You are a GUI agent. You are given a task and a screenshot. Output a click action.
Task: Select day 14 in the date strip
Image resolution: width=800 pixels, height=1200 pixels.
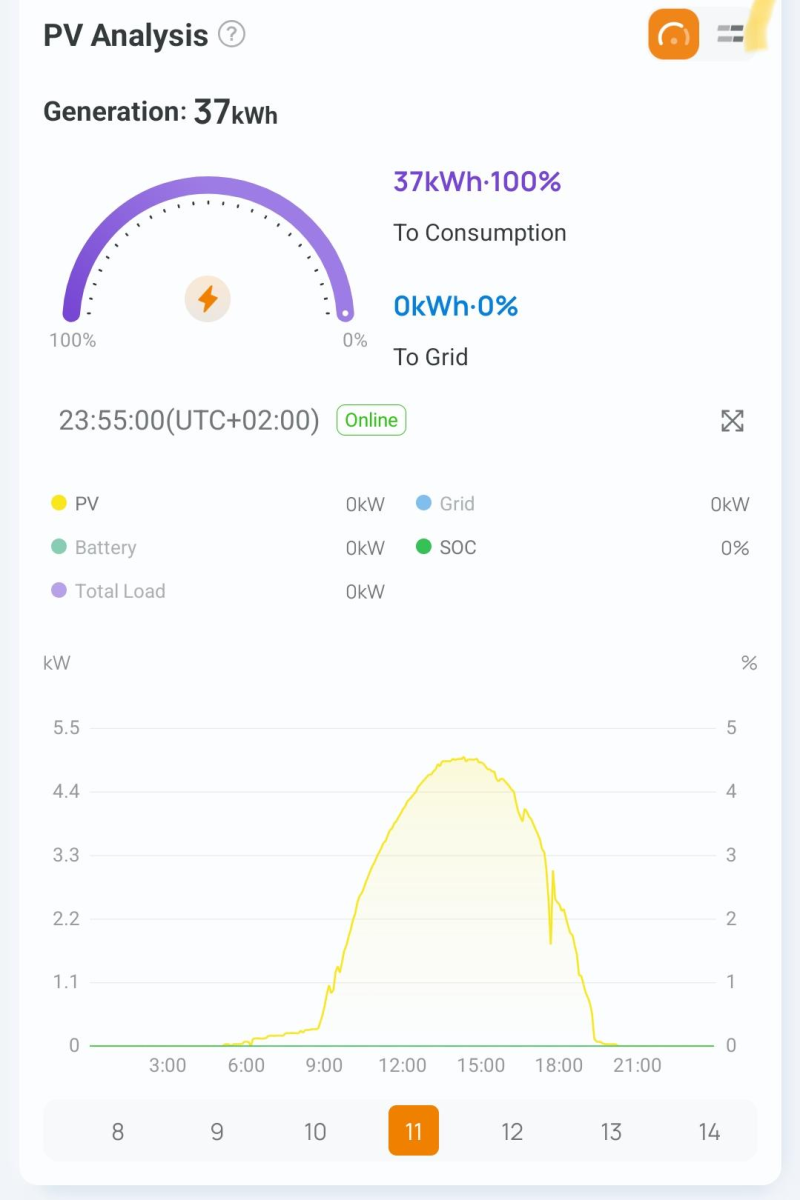709,1131
